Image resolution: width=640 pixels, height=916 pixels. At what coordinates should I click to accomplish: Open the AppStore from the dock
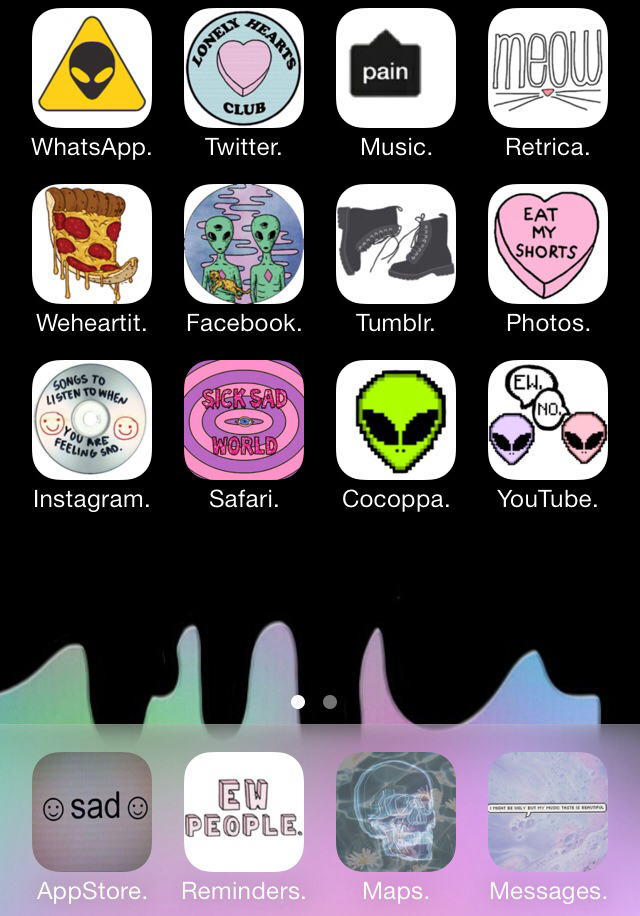coord(92,812)
